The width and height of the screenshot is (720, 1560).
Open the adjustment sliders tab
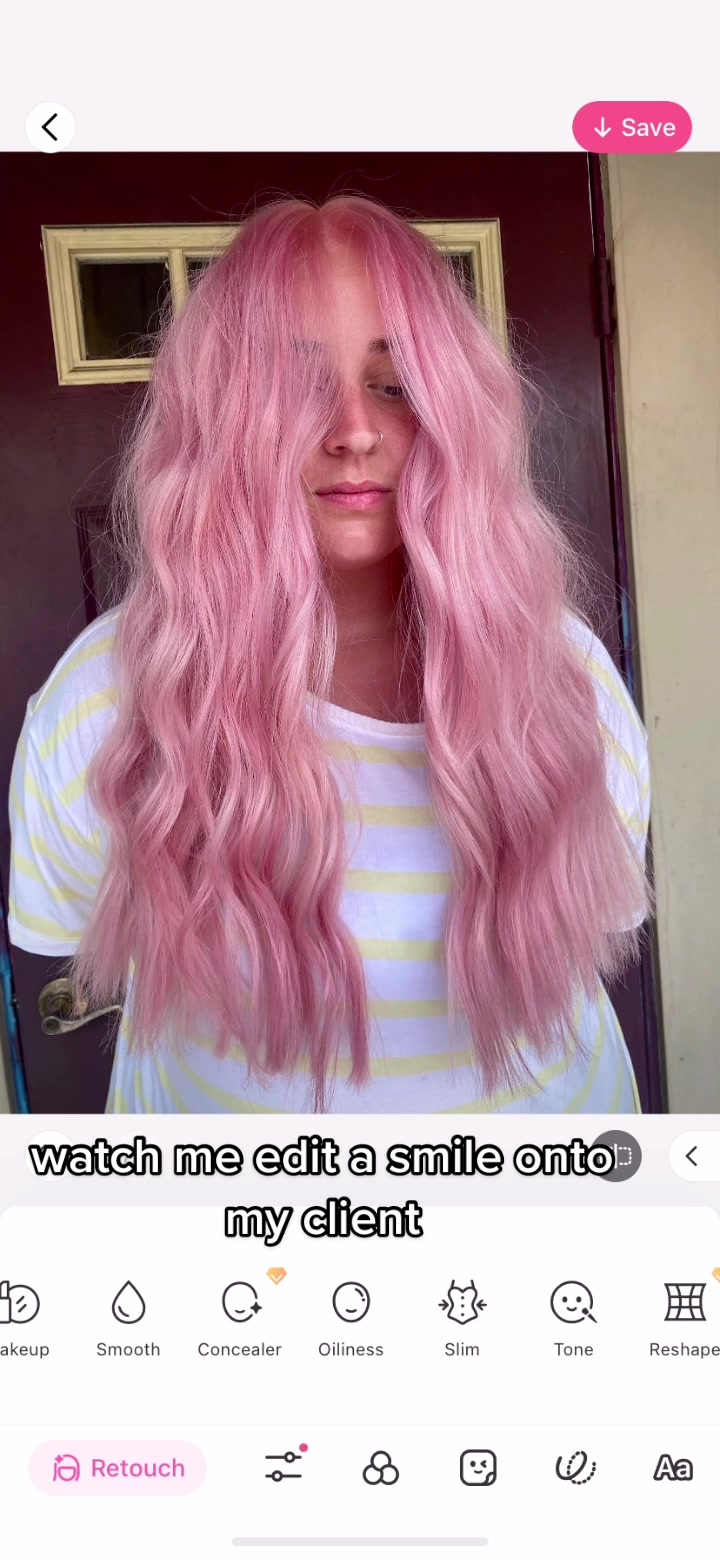pos(284,1467)
